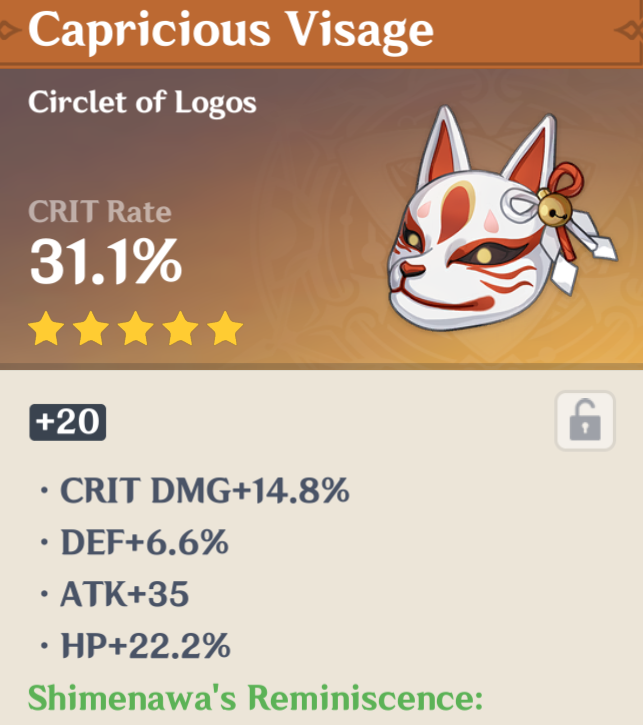Toggle the artifact lock icon

click(585, 421)
